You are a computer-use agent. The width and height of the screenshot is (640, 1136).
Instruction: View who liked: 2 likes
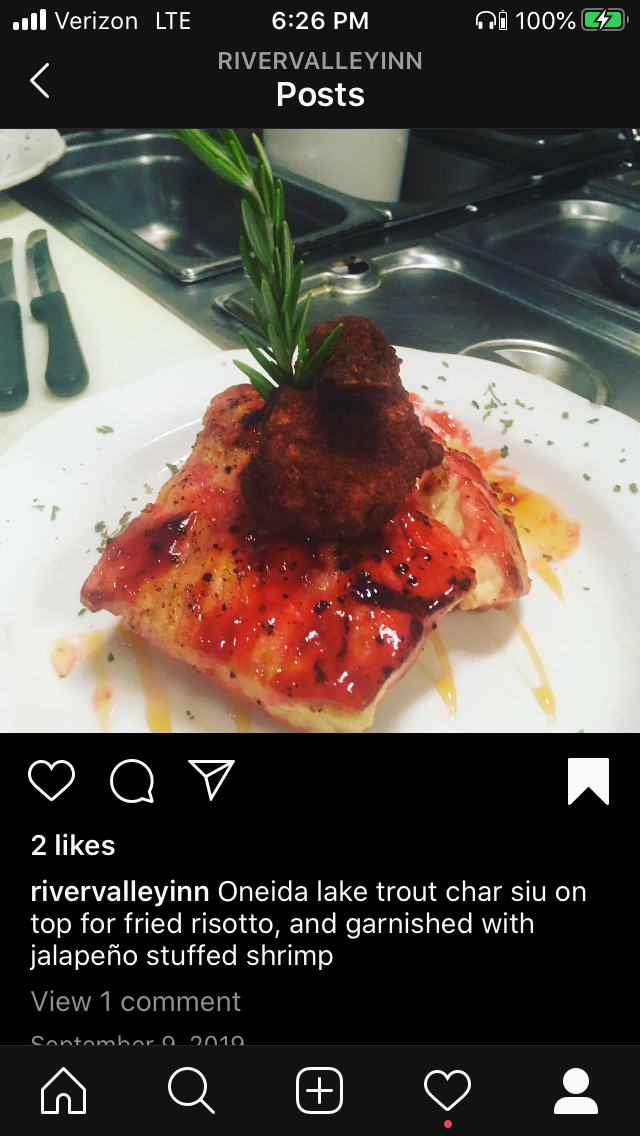(73, 845)
